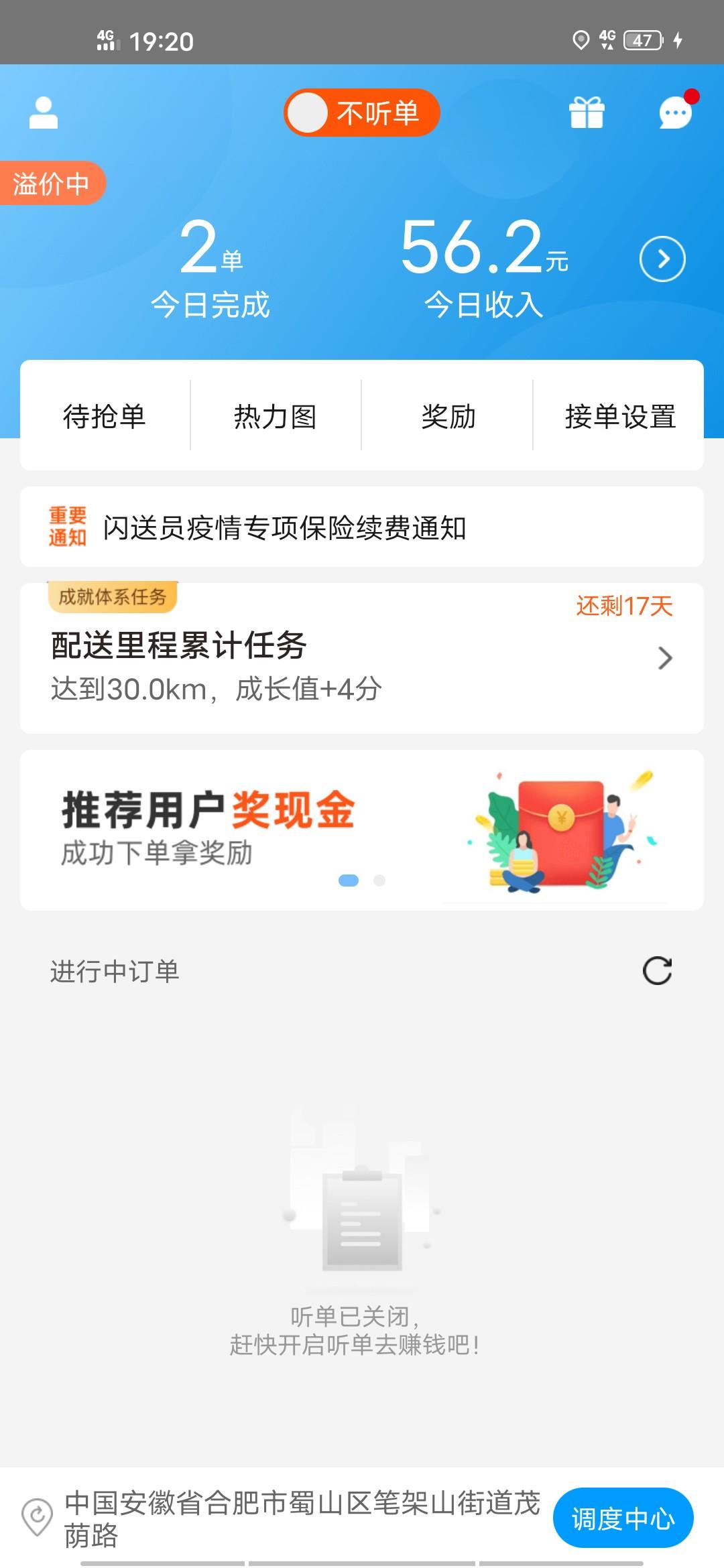Screen dimensions: 724x1568
Task: Toggle the 不听单 order-listening switch
Action: (362, 113)
